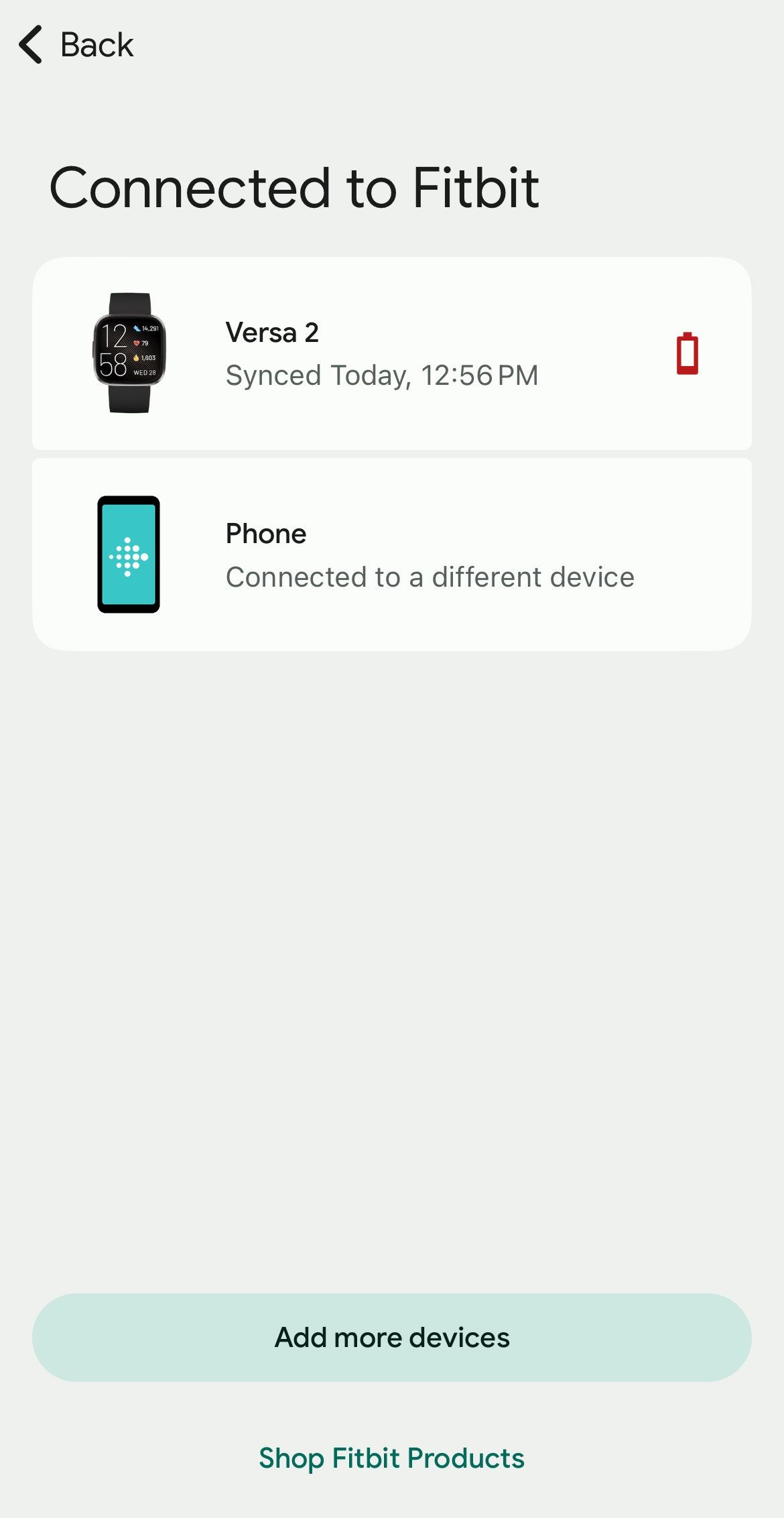Tap Add more devices
The width and height of the screenshot is (784, 1518).
[392, 1336]
